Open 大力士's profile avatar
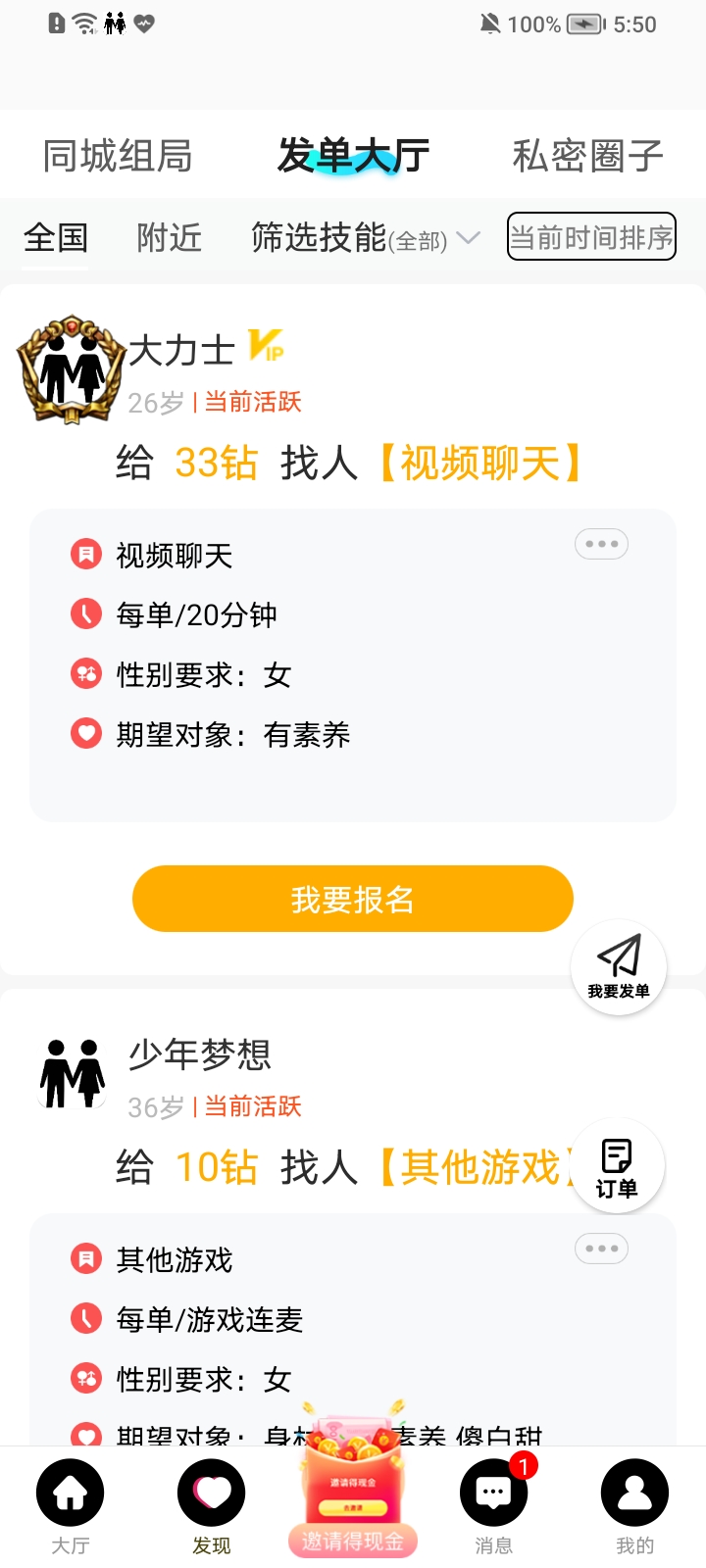The image size is (706, 1568). click(x=72, y=369)
